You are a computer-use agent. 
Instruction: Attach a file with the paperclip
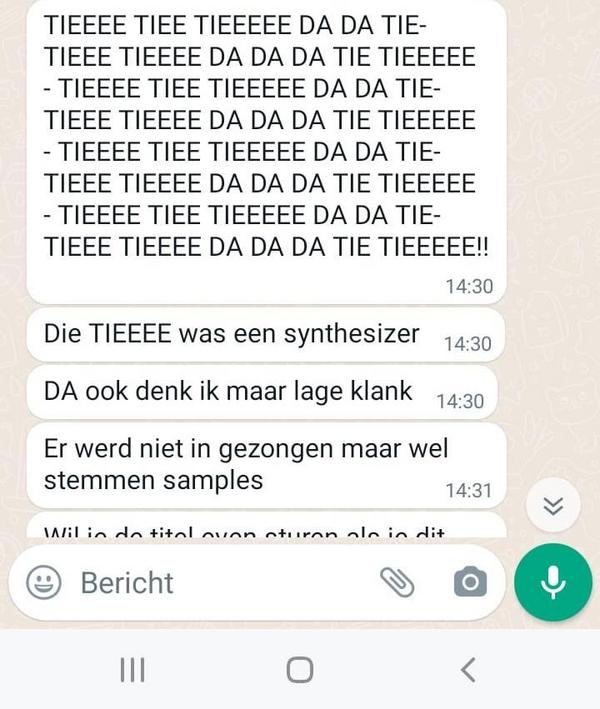pos(398,582)
